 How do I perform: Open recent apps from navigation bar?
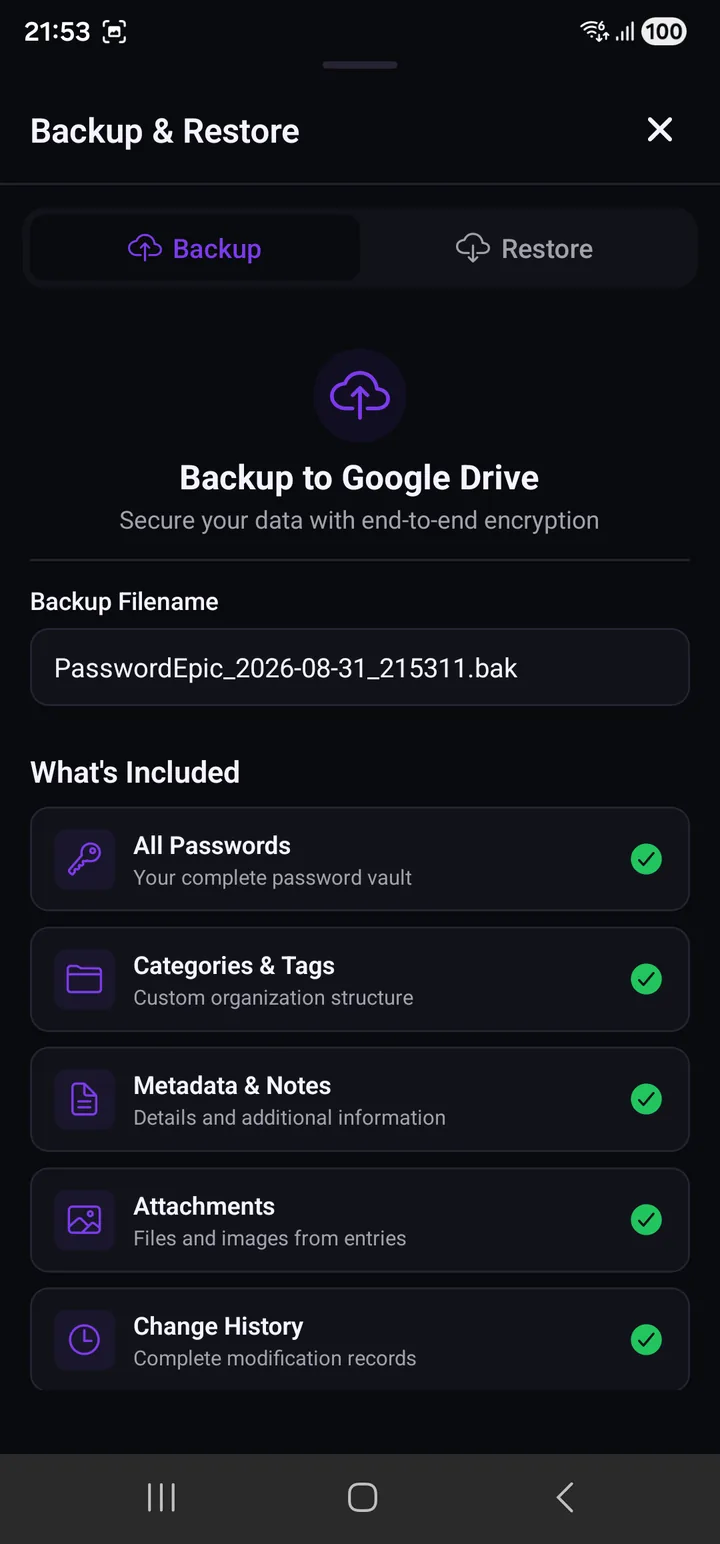(161, 1497)
